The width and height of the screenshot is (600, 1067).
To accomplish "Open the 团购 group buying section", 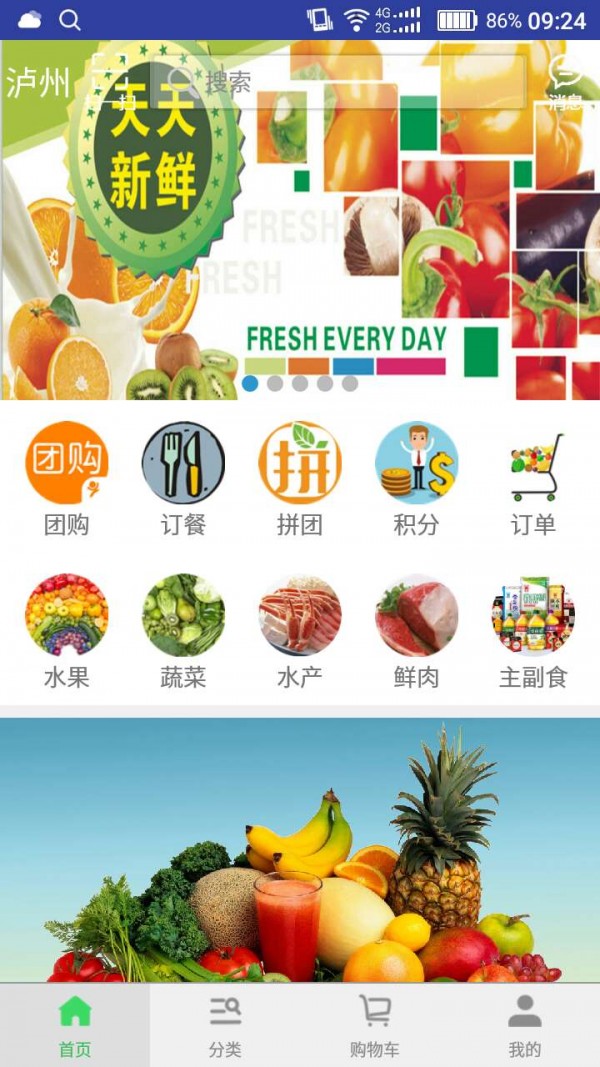I will (x=67, y=480).
